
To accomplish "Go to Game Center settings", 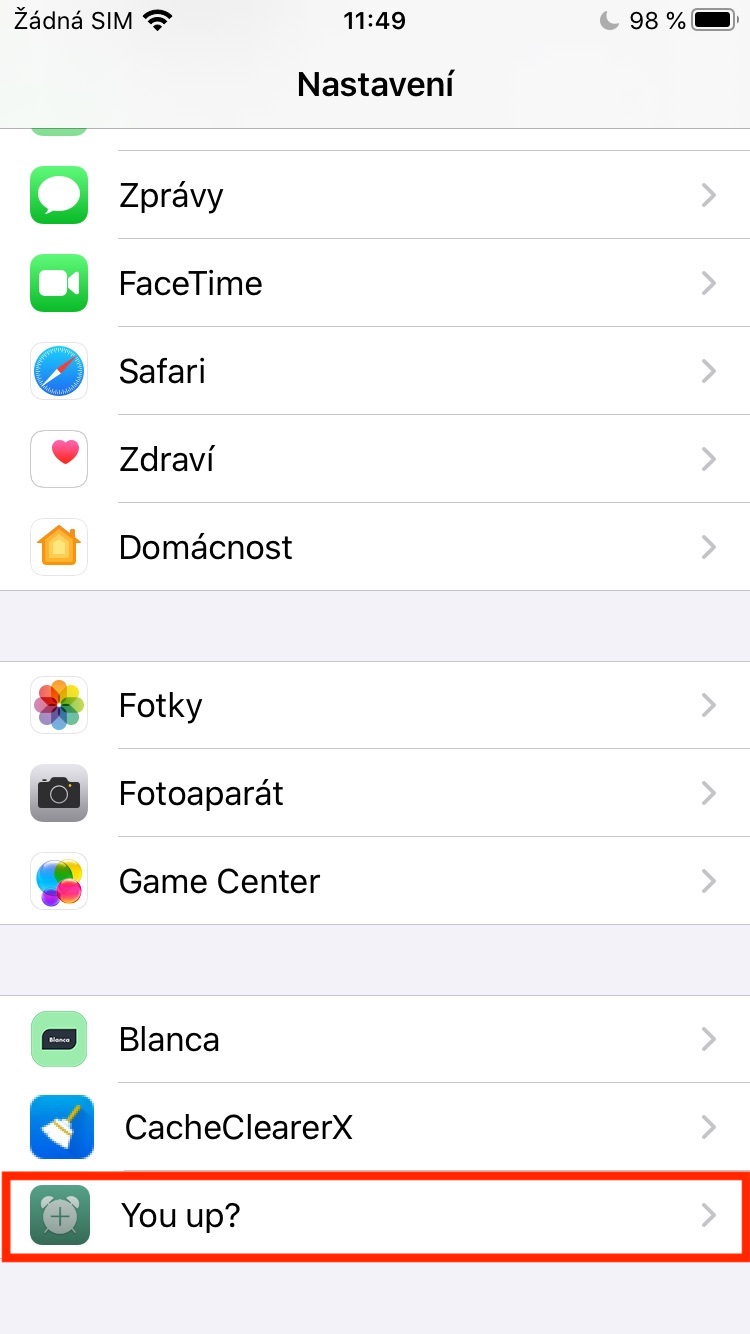I will click(375, 881).
